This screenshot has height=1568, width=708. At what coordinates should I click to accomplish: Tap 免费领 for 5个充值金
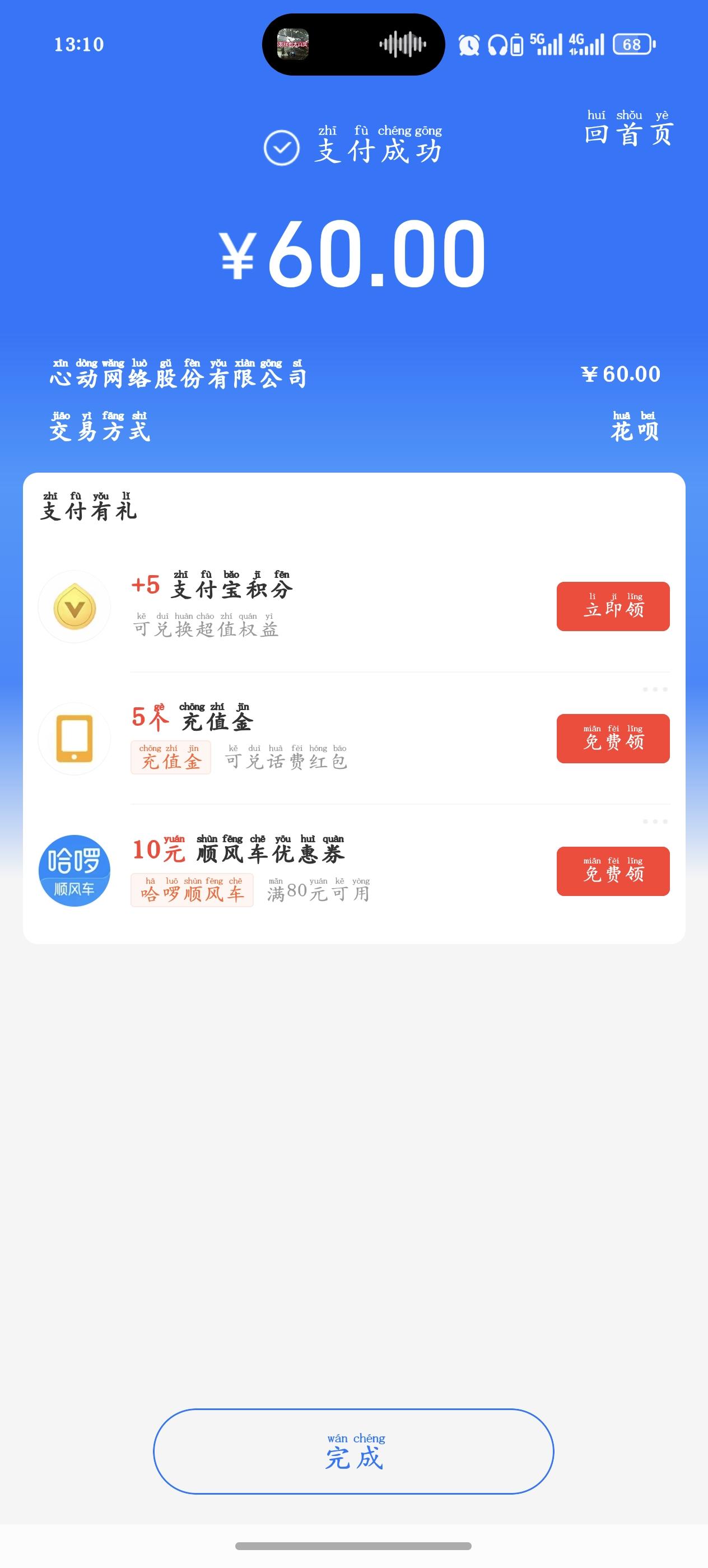coord(612,738)
